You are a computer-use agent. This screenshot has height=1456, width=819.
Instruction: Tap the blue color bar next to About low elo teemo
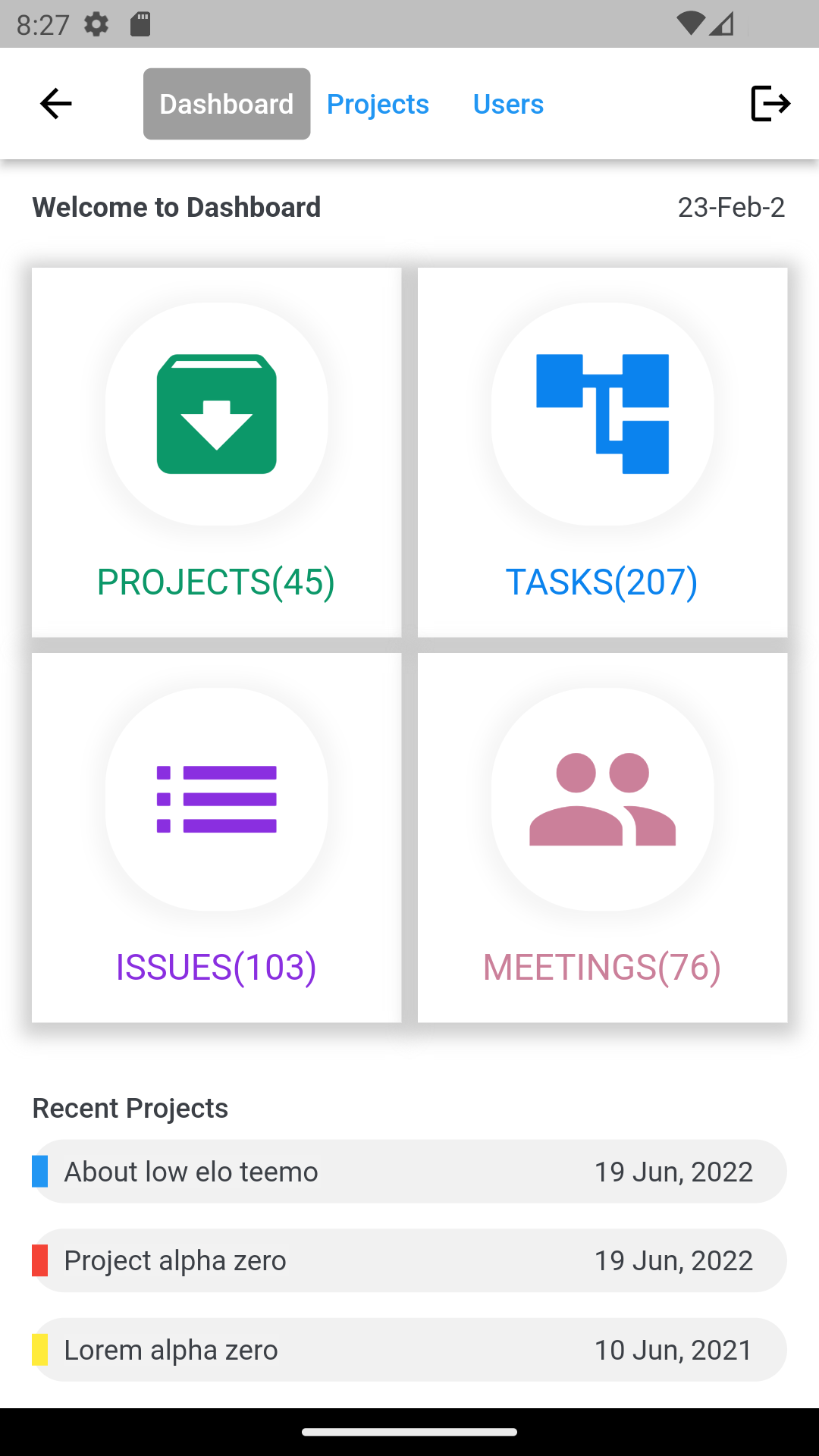[39, 1171]
